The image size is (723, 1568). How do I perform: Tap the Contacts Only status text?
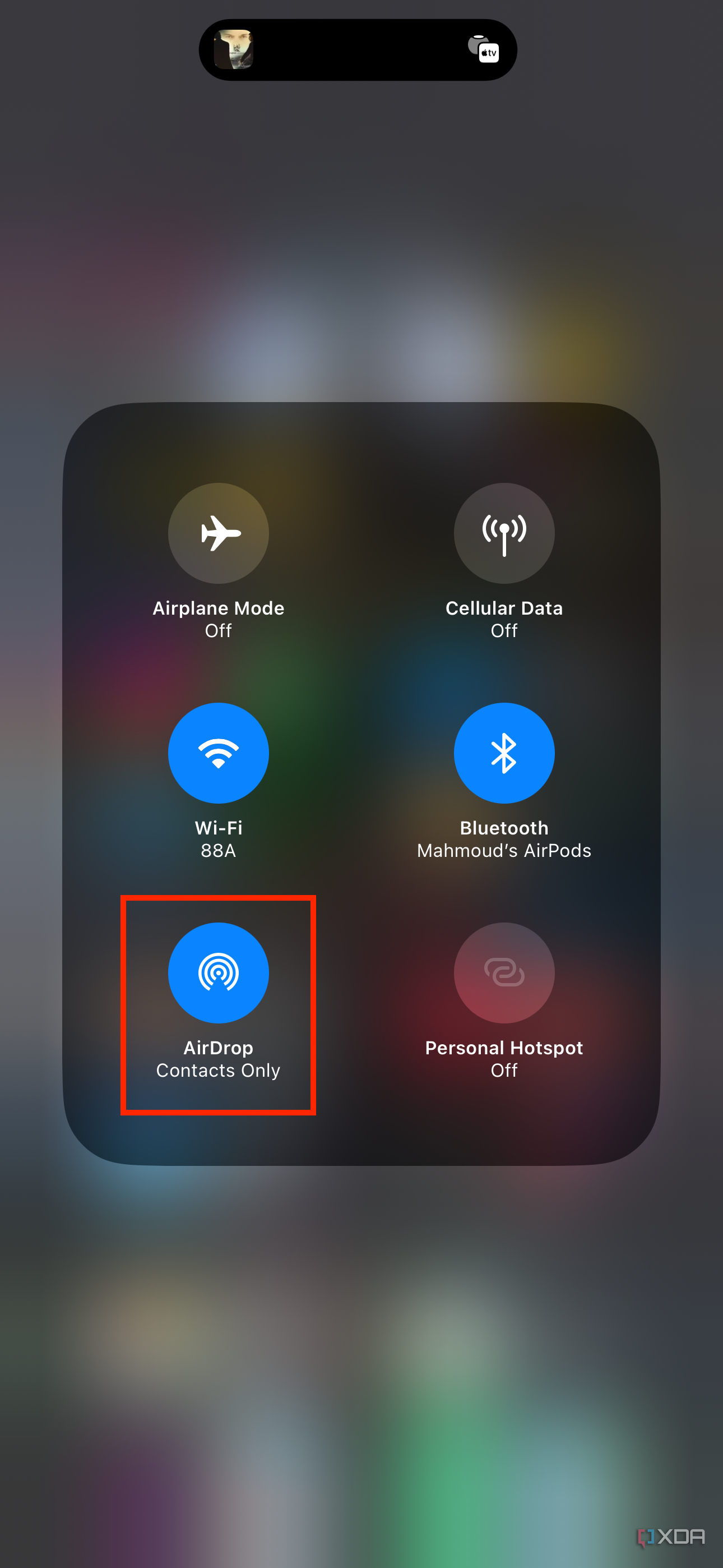pos(219,1070)
